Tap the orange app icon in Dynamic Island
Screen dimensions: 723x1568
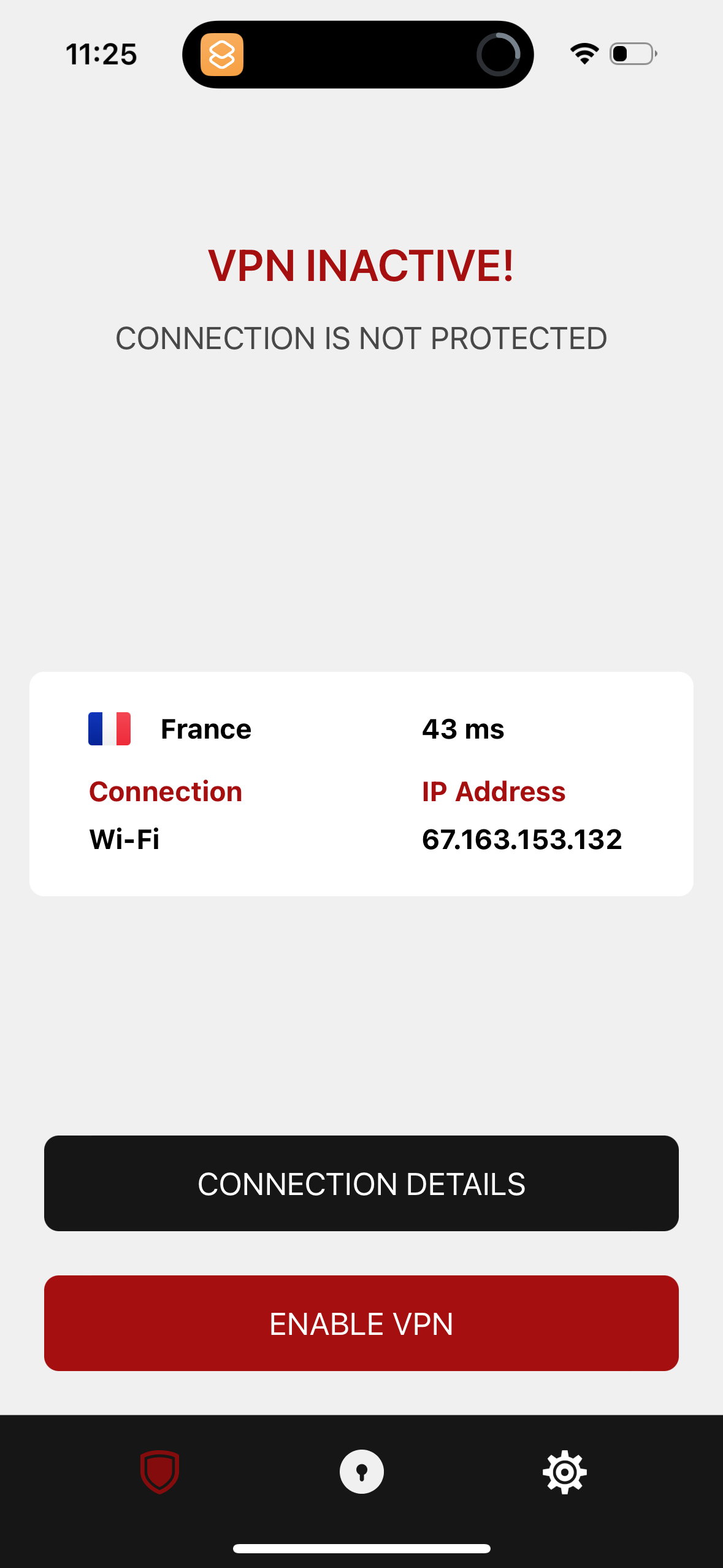tap(223, 54)
